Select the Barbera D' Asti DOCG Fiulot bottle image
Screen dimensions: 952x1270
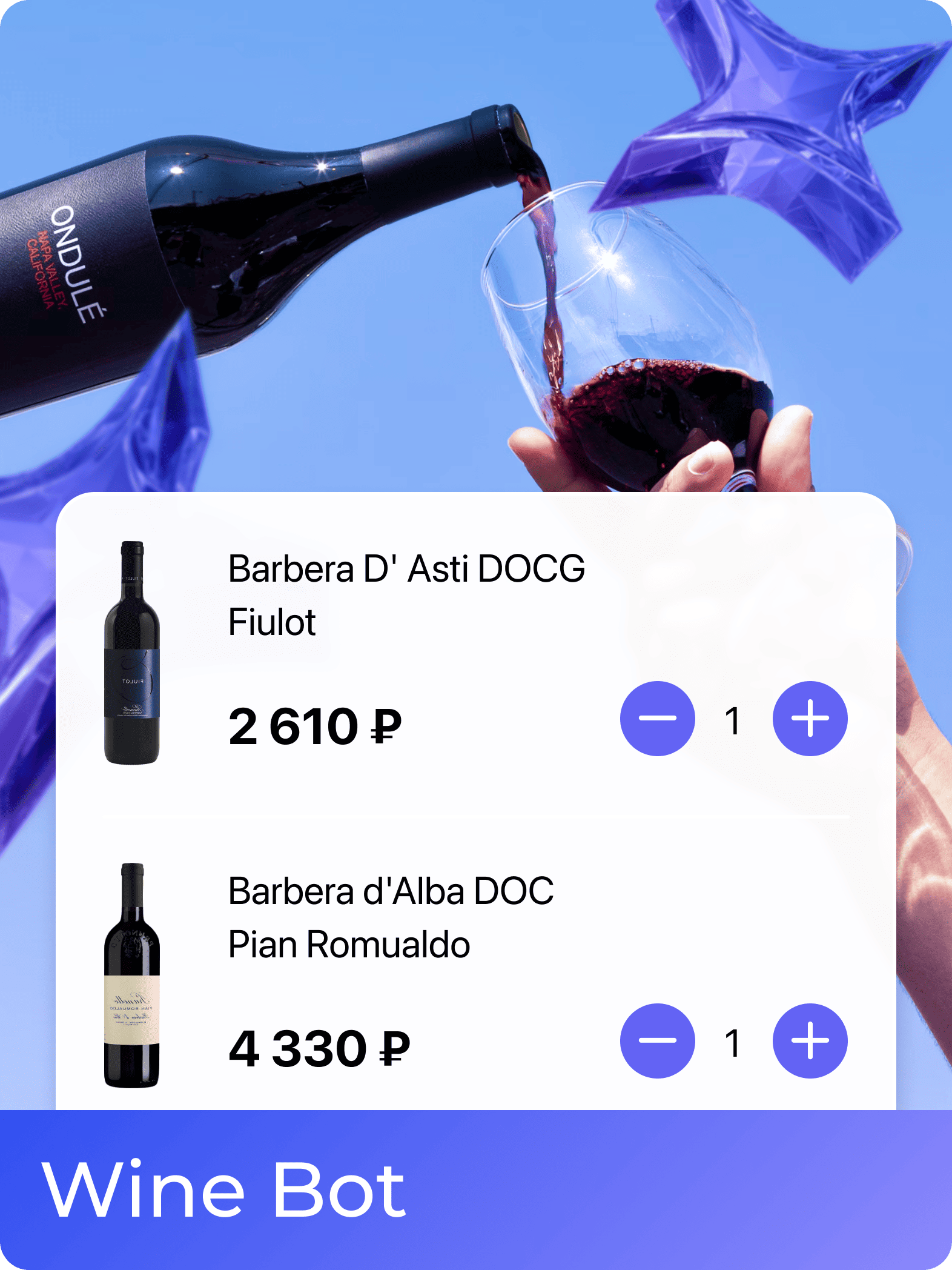click(x=133, y=654)
